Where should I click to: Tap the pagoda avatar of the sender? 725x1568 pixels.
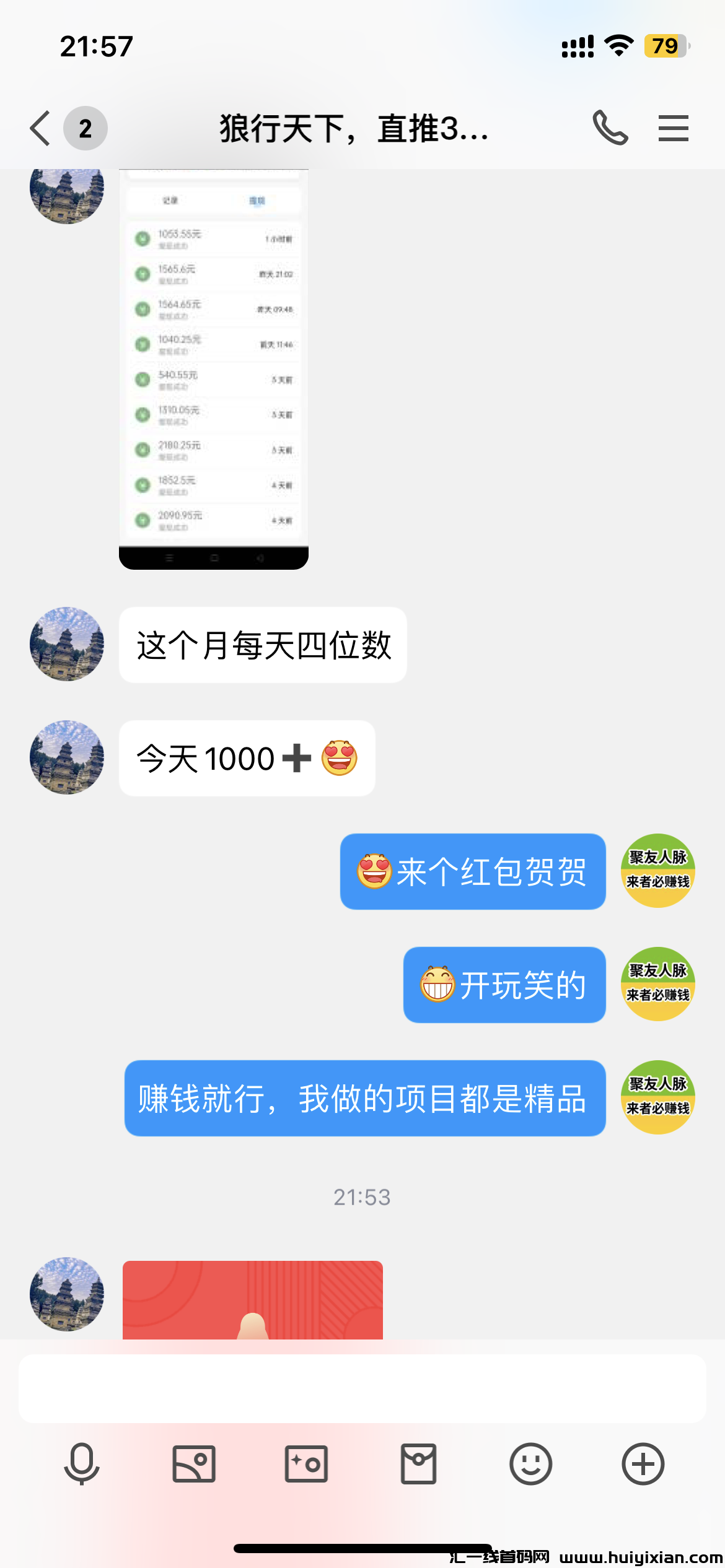66,644
